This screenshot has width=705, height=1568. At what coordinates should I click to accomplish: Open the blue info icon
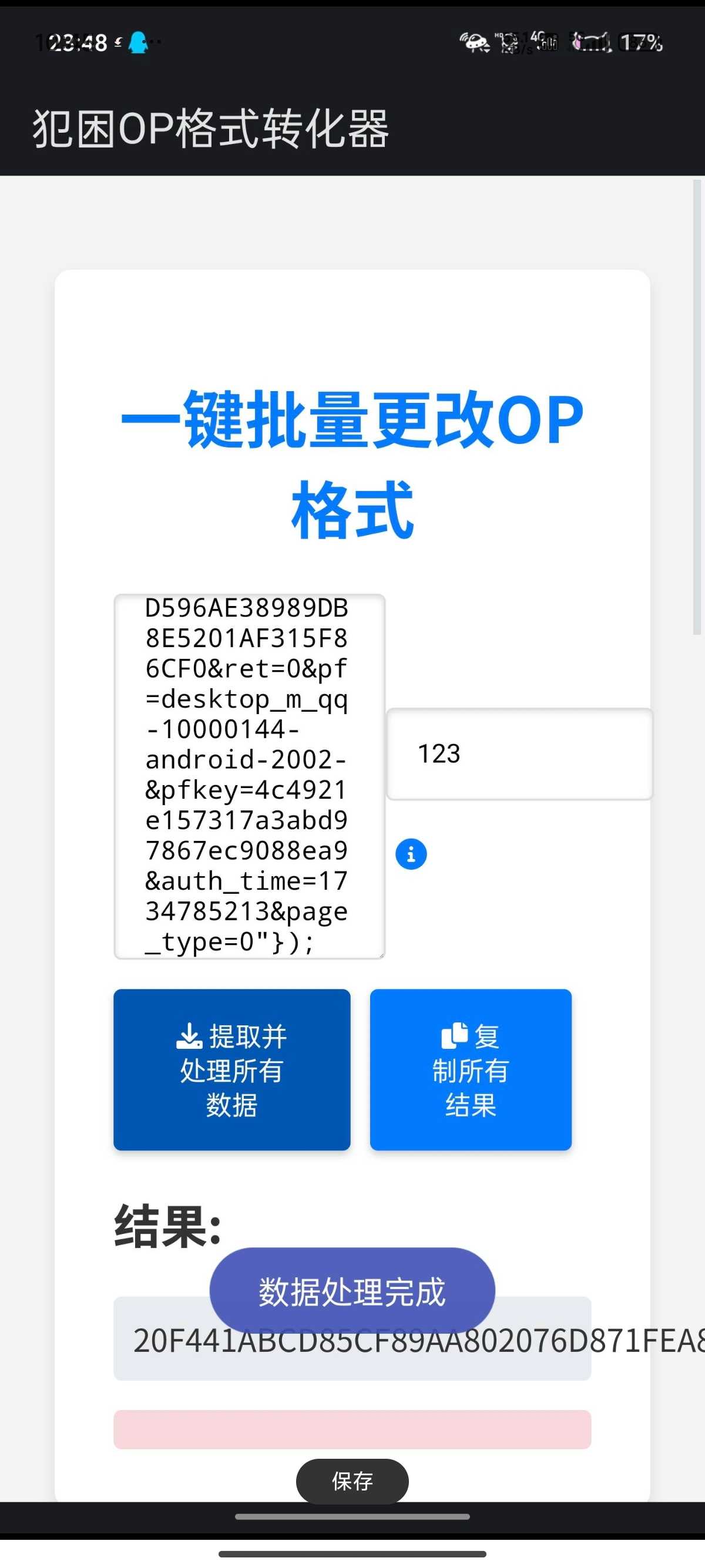(x=411, y=854)
